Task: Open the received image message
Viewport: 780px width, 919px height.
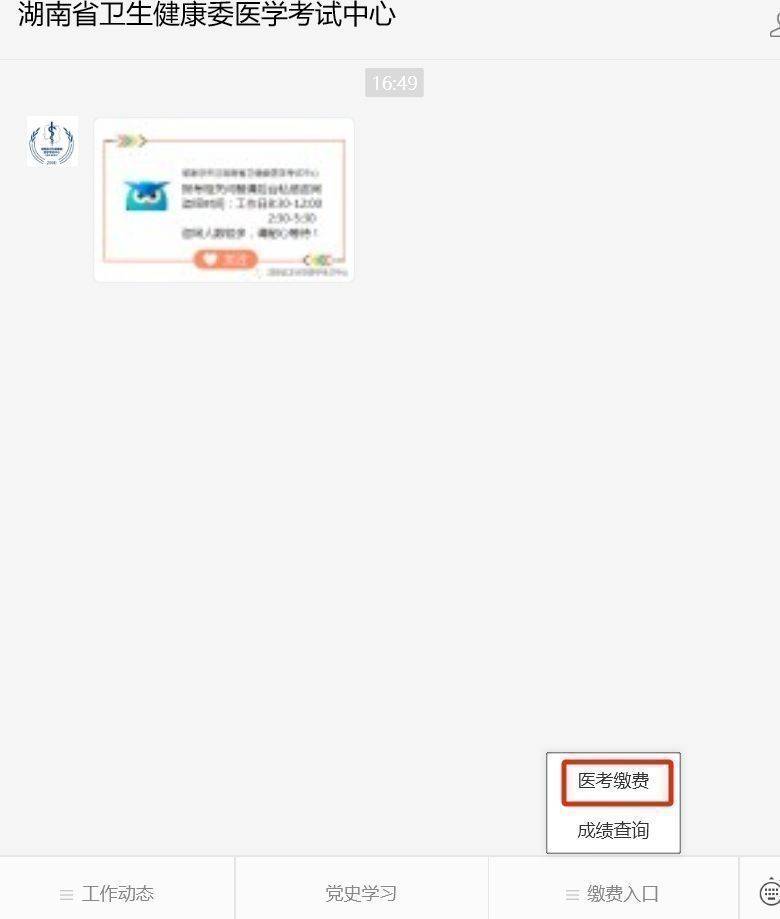Action: tap(224, 200)
